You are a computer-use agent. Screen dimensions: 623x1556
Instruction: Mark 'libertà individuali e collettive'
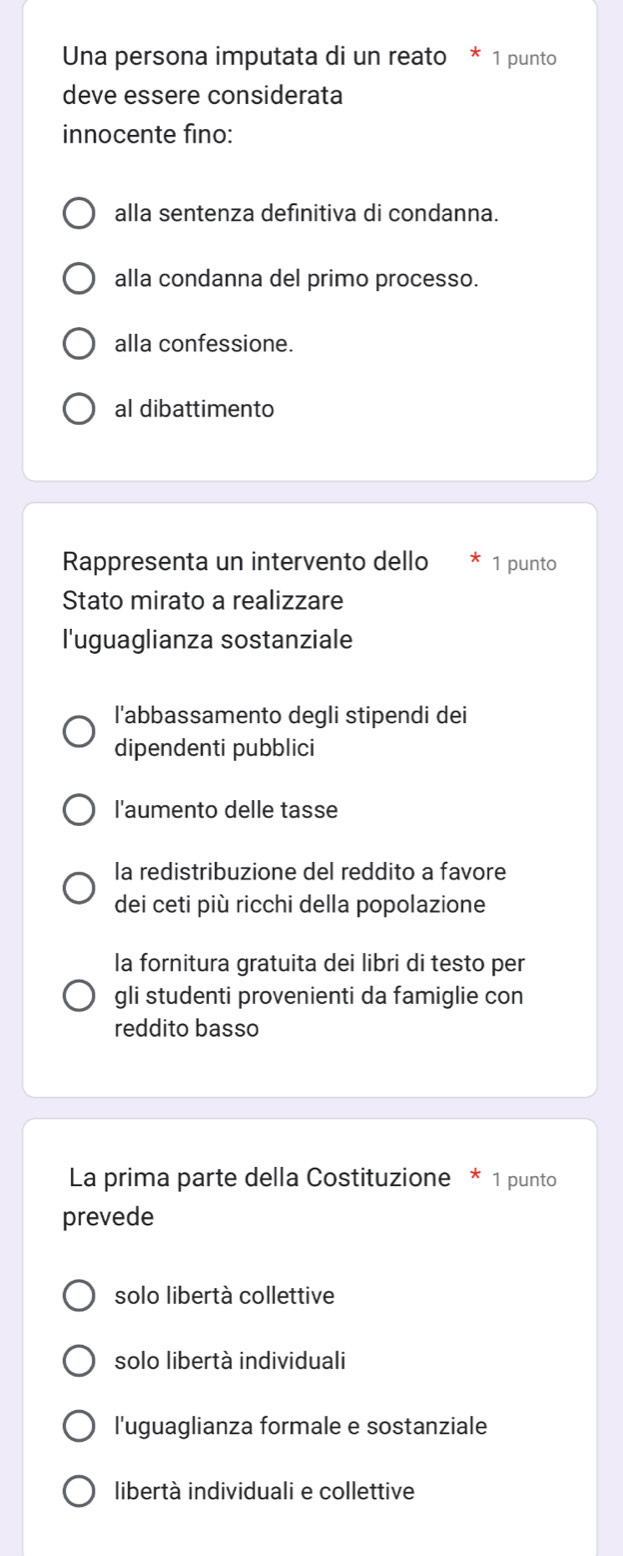coord(79,1492)
